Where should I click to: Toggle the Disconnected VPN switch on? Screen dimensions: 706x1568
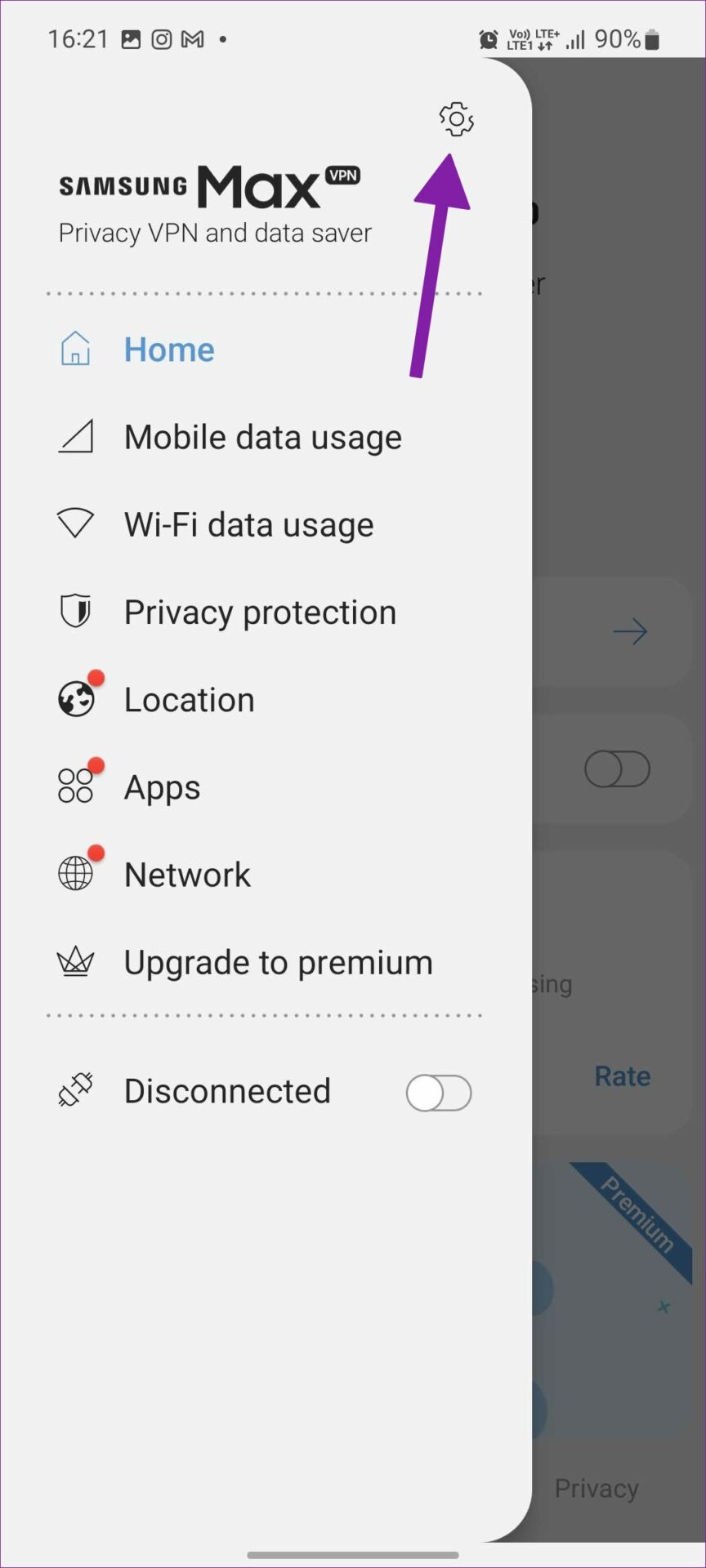(439, 1093)
